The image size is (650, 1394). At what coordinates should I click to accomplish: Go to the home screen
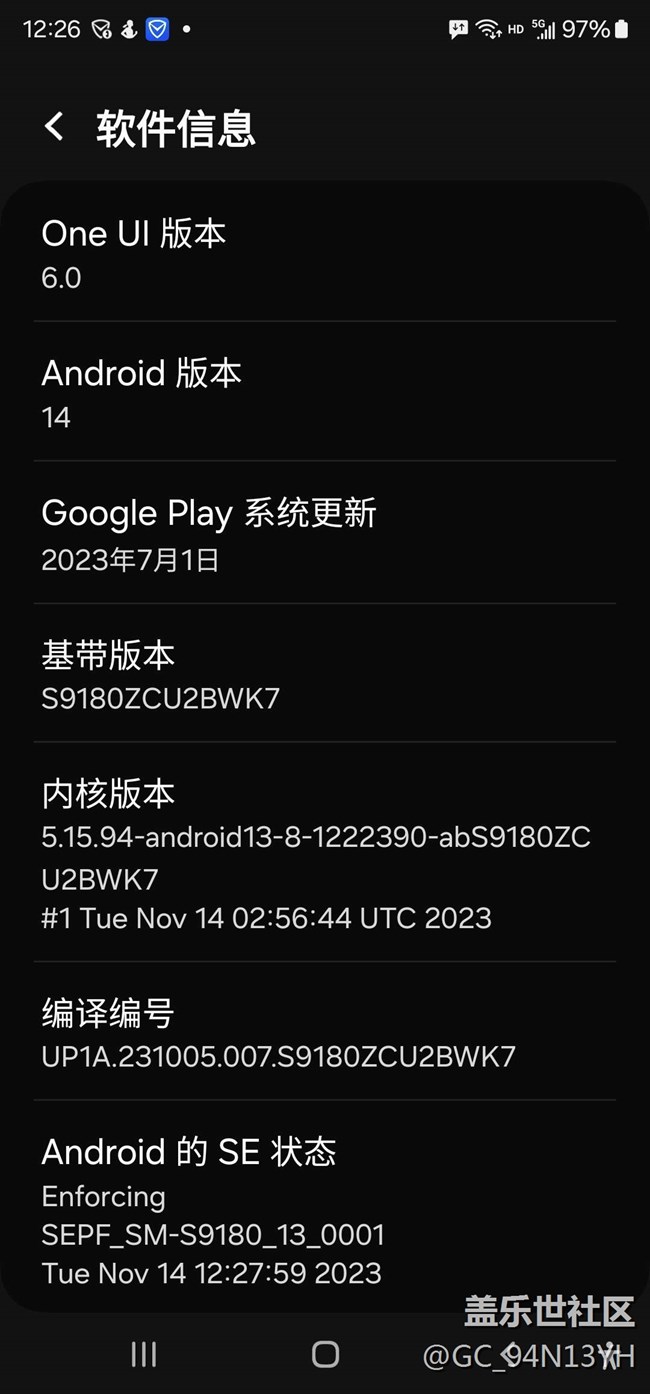pyautogui.click(x=325, y=1354)
